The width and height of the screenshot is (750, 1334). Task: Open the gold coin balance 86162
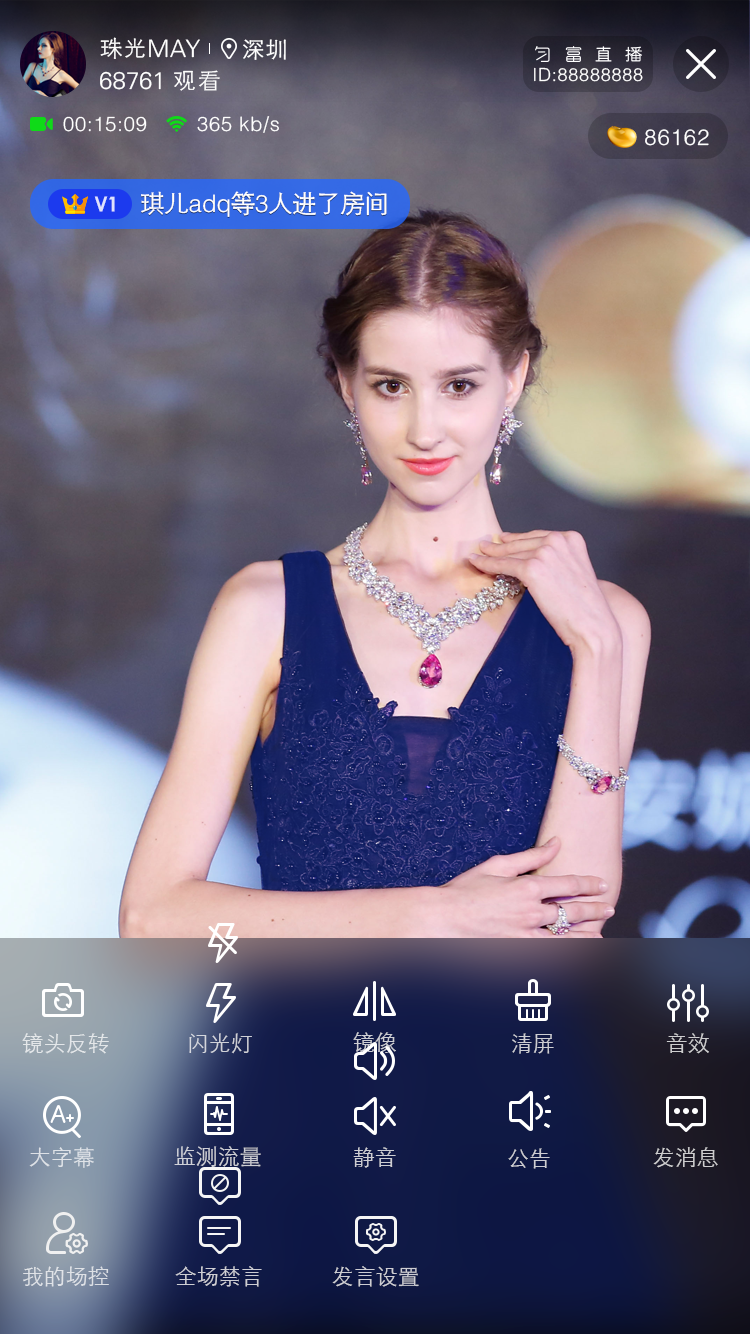point(658,137)
